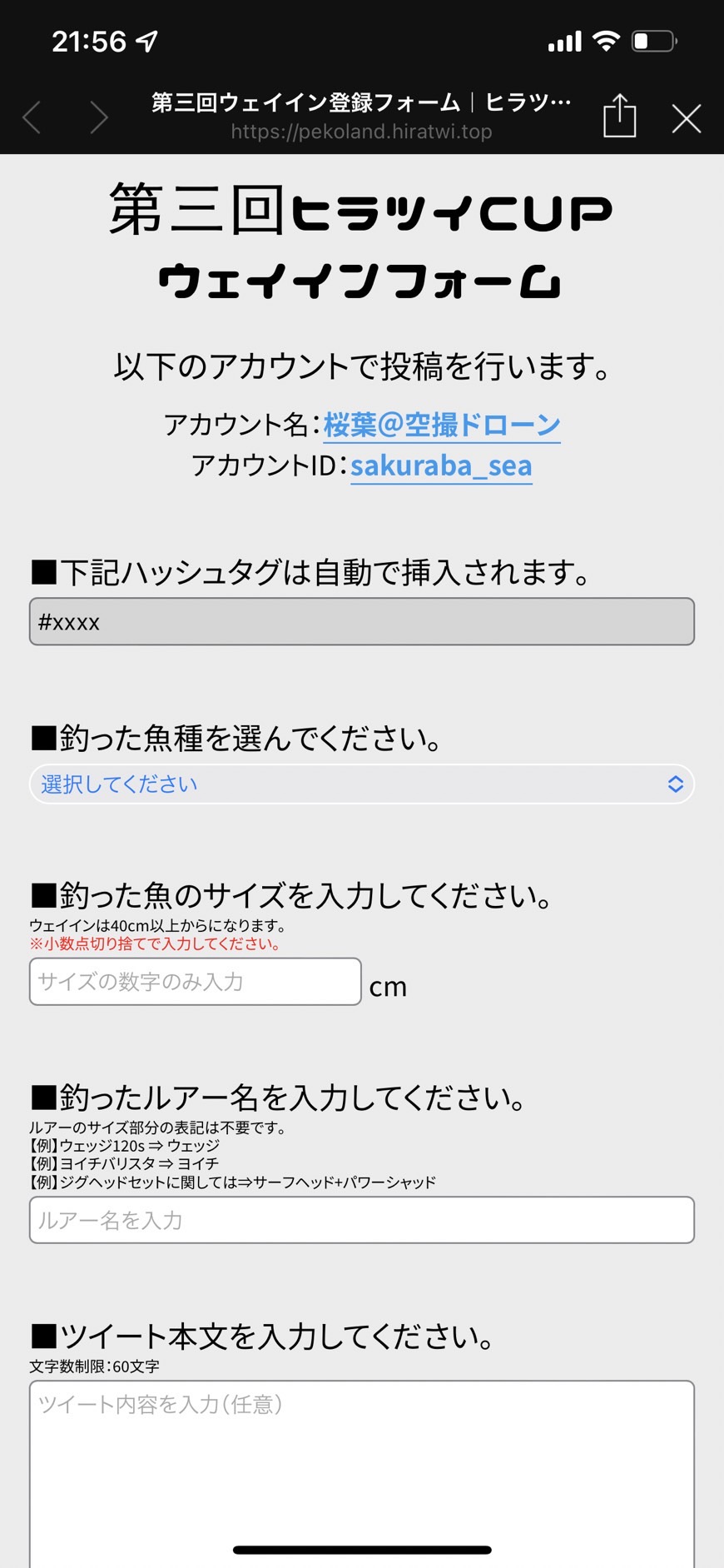Open the share sheet
Screen dimensions: 724x1568
click(619, 116)
